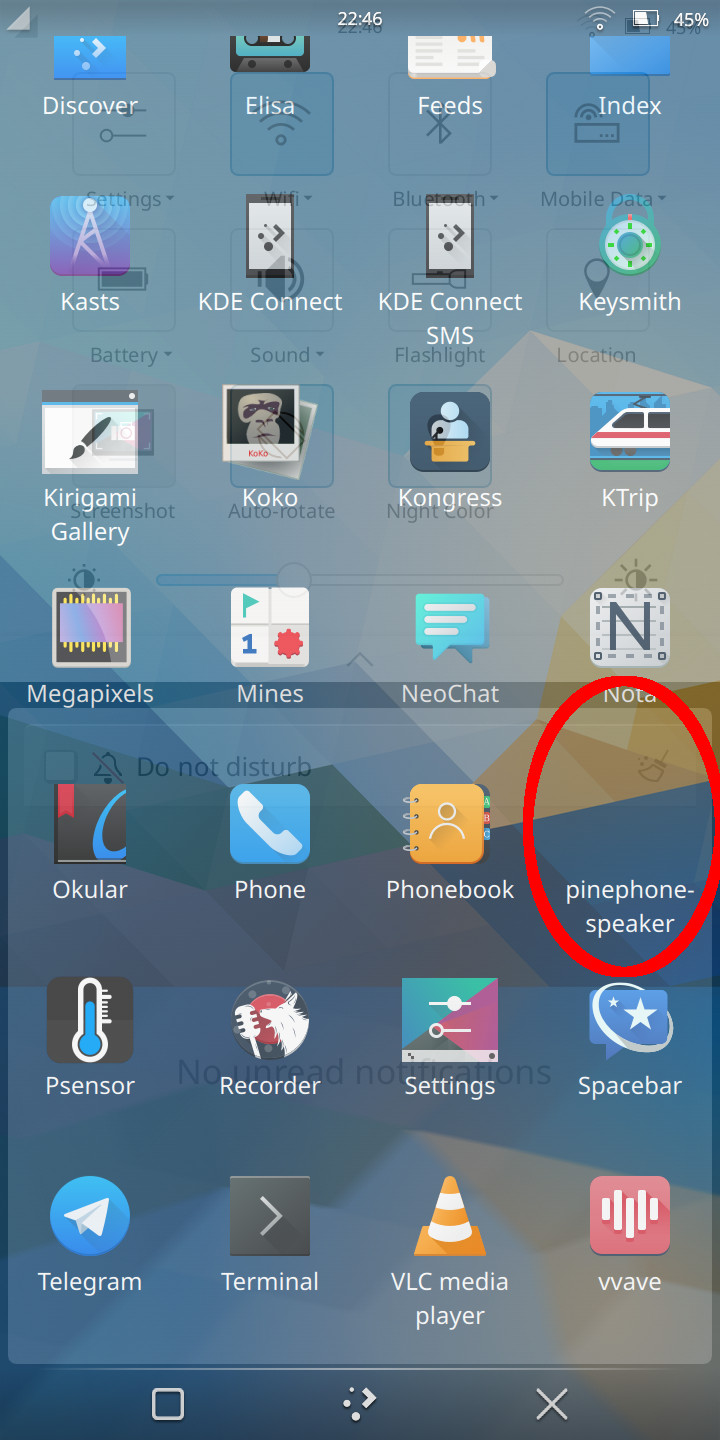Open Megapixels camera app
This screenshot has width=720, height=1440.
coord(90,628)
